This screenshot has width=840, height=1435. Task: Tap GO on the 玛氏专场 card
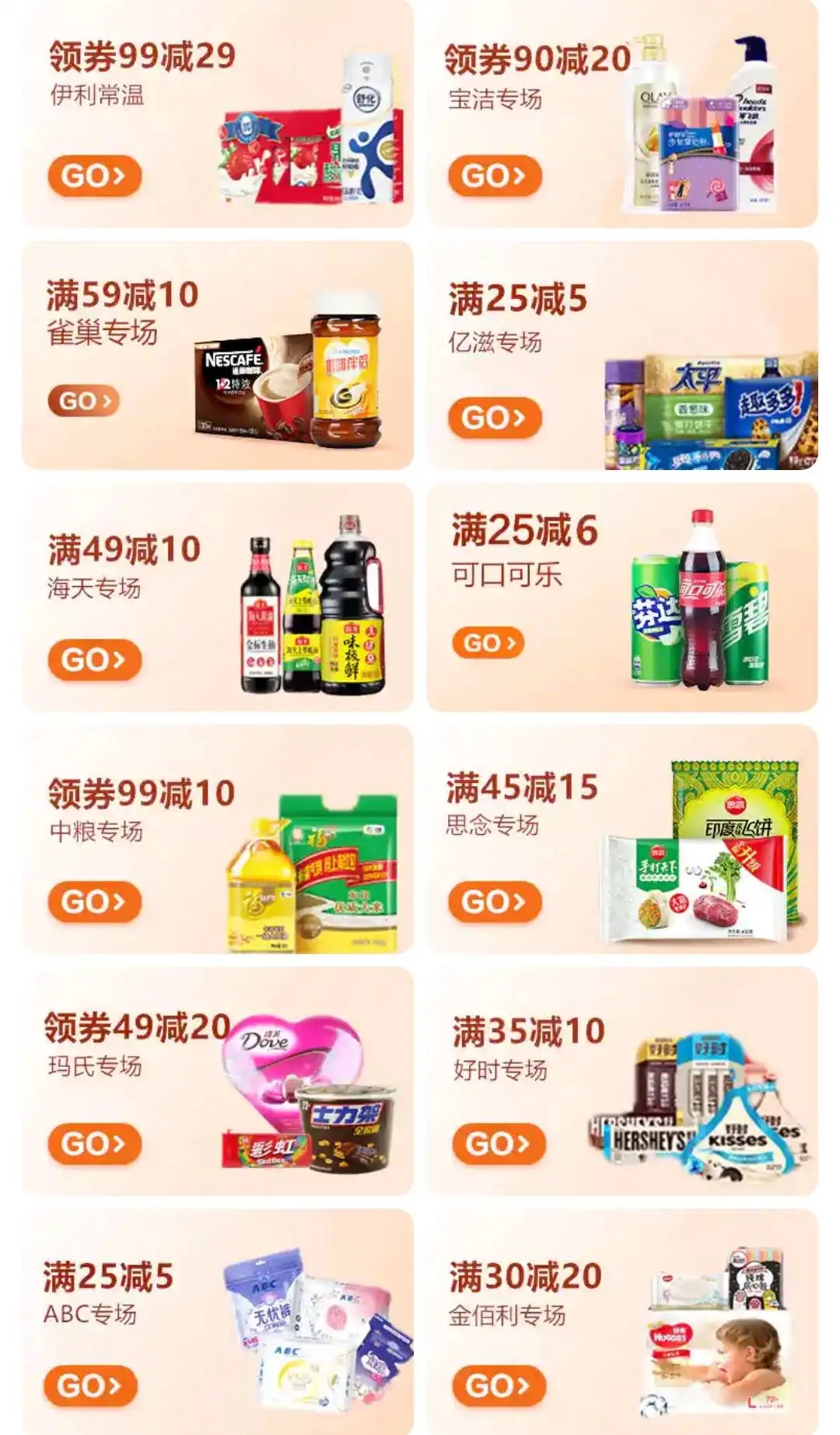pyautogui.click(x=94, y=1144)
